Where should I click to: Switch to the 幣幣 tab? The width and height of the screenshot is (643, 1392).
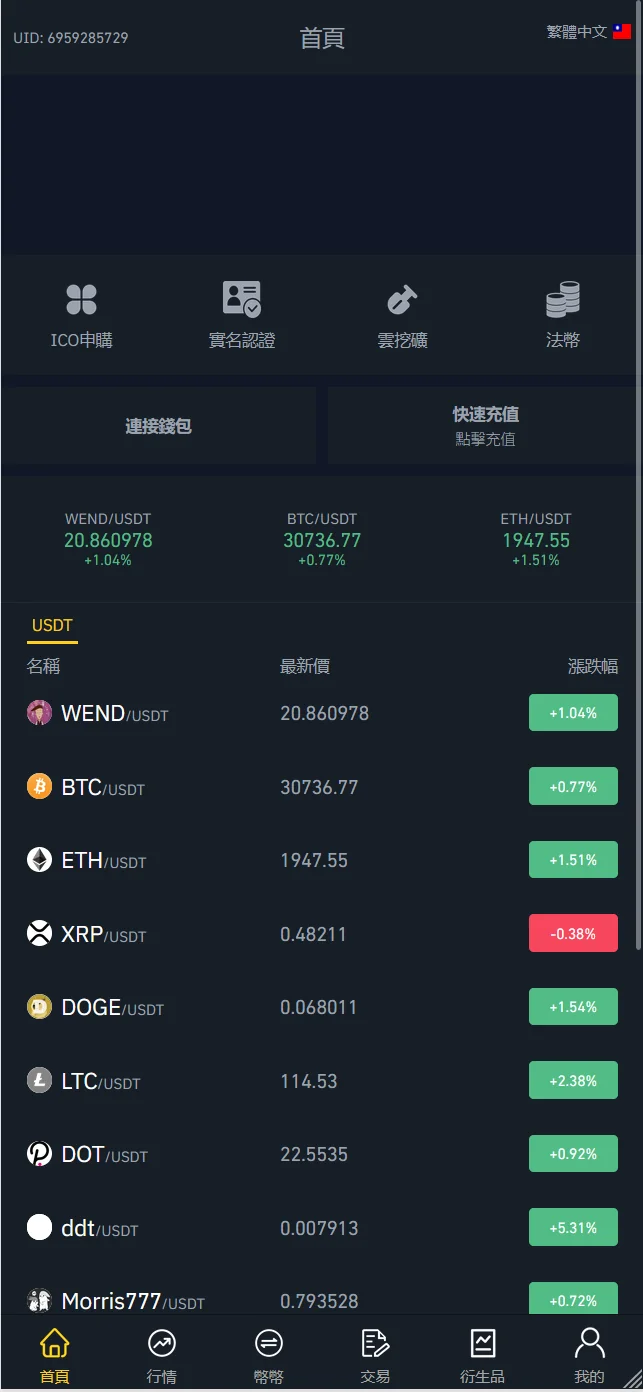coord(268,1356)
